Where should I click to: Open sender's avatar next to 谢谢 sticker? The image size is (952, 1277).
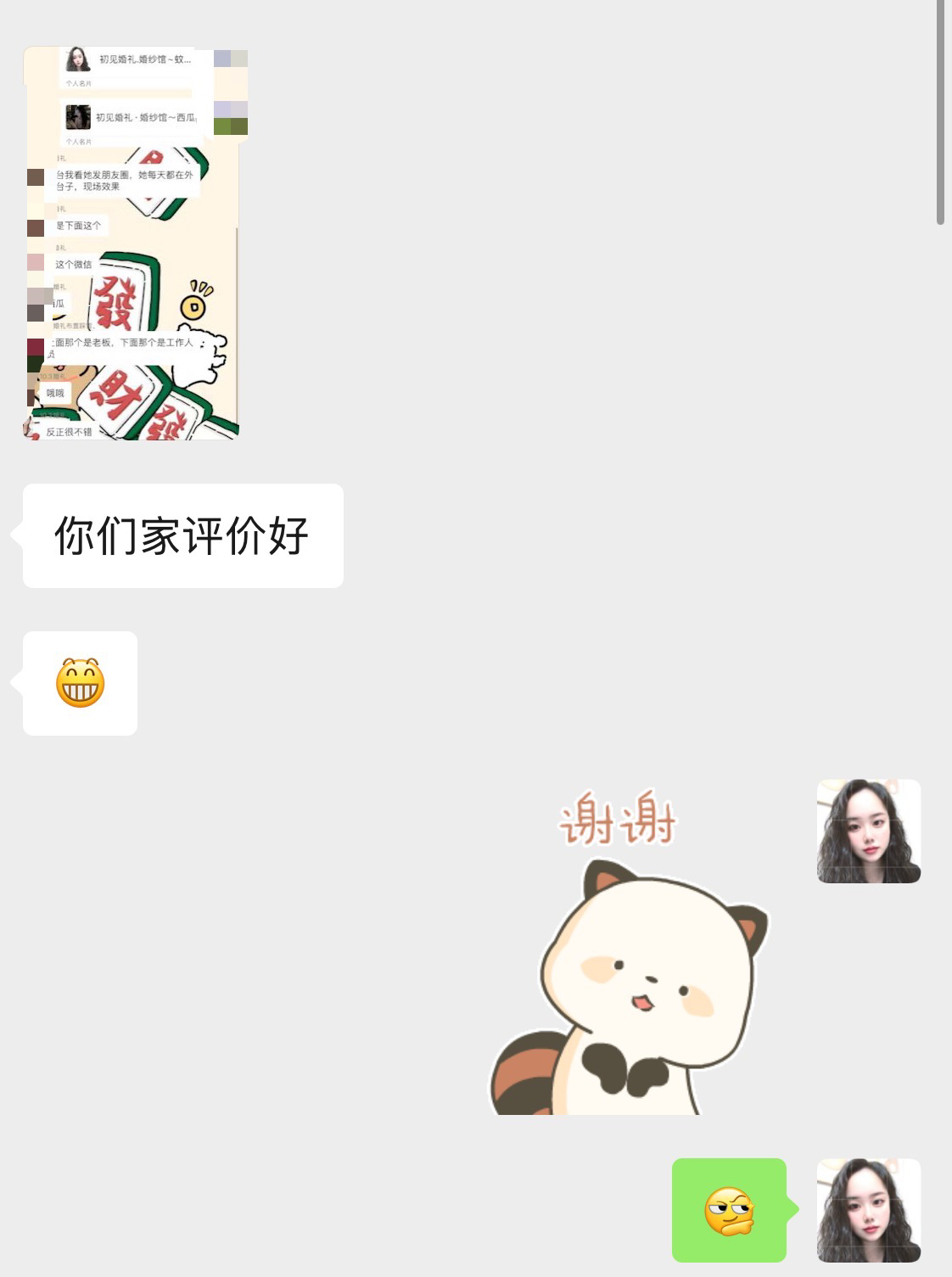pos(868,831)
